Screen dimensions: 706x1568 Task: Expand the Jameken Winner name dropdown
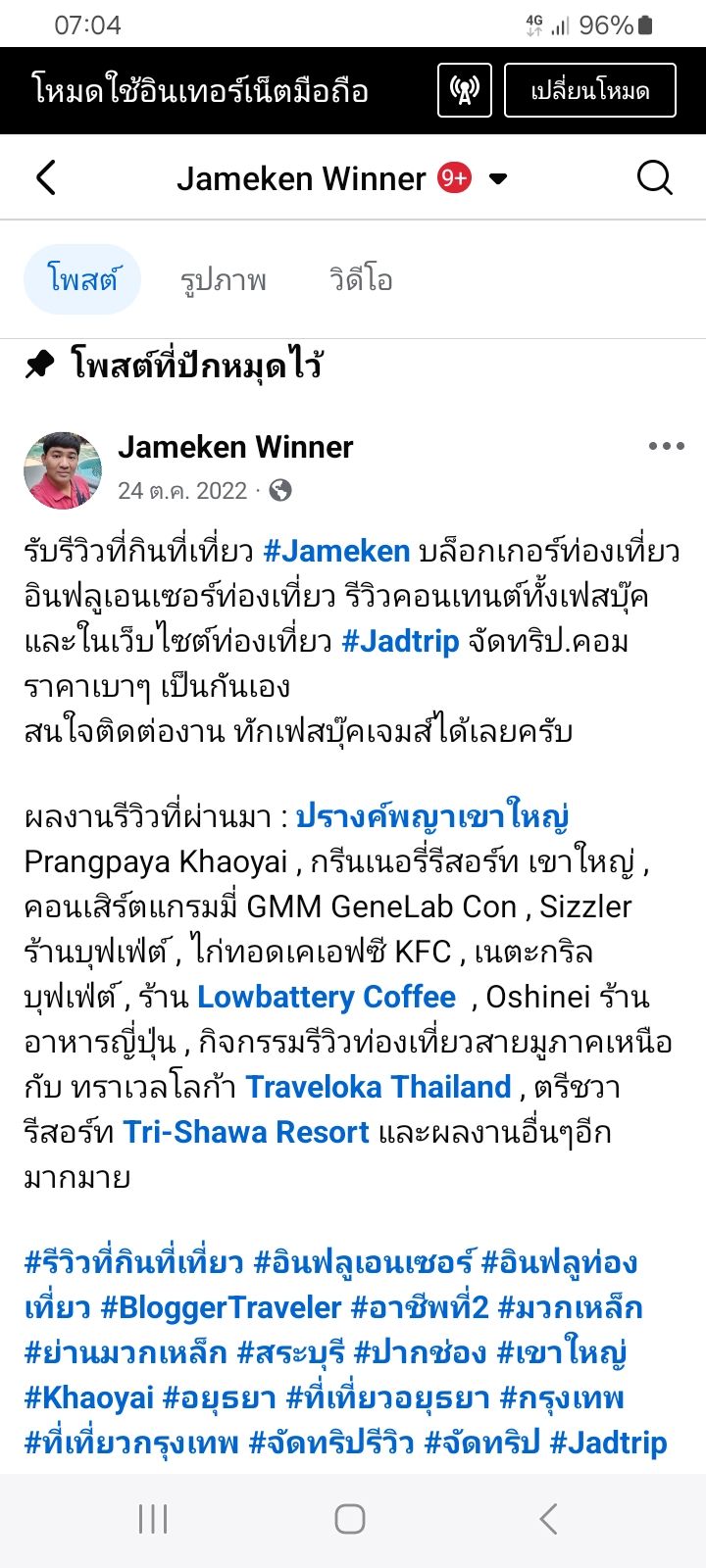498,178
